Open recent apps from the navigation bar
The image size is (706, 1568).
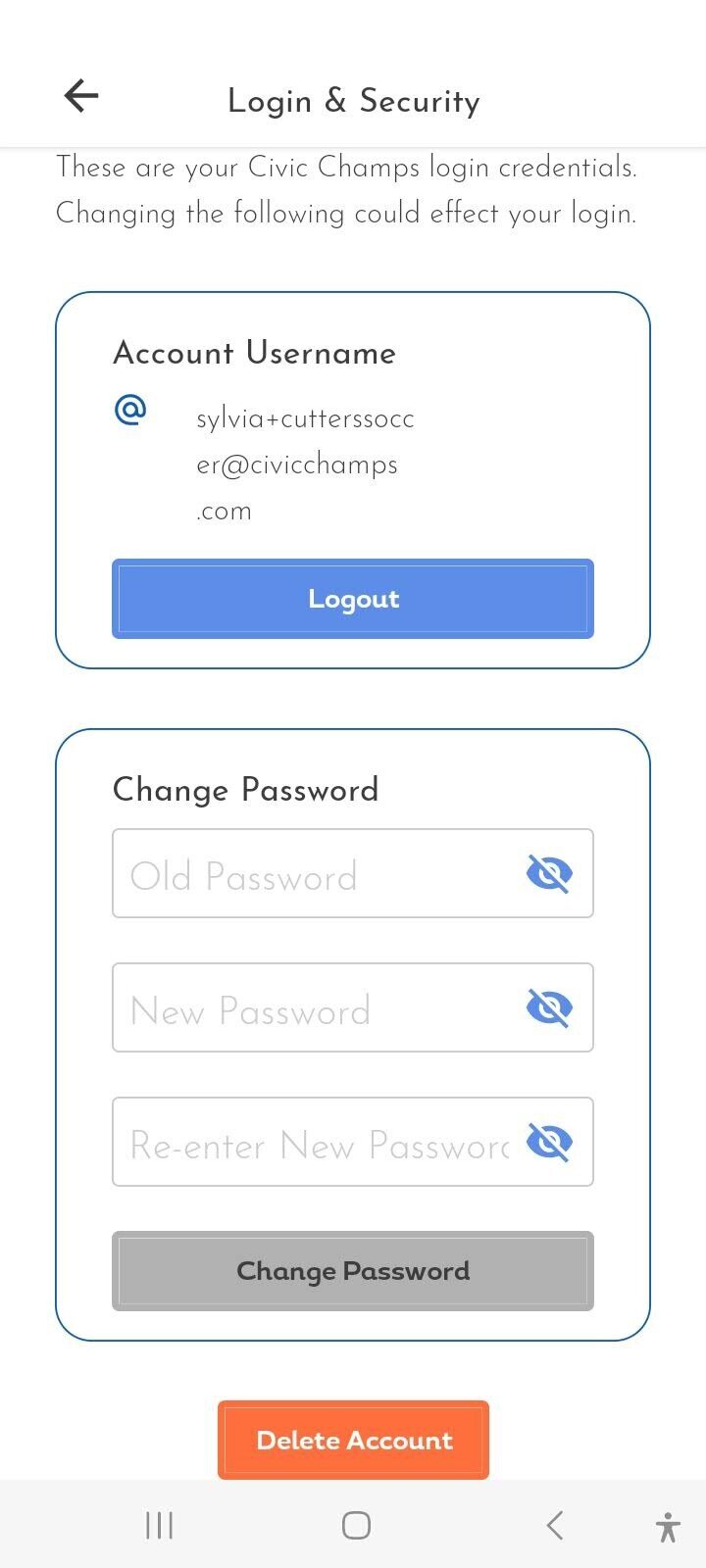tap(159, 1525)
